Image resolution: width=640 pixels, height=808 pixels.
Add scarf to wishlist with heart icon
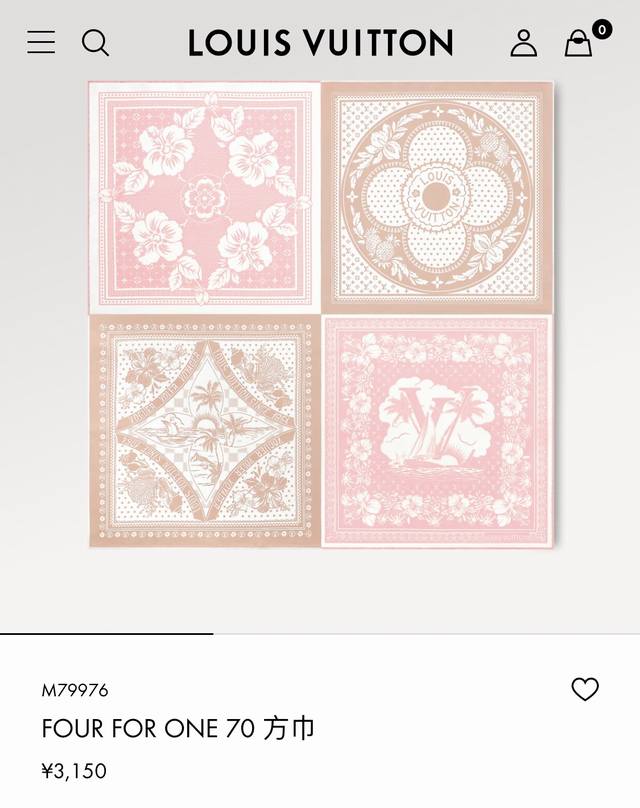585,689
